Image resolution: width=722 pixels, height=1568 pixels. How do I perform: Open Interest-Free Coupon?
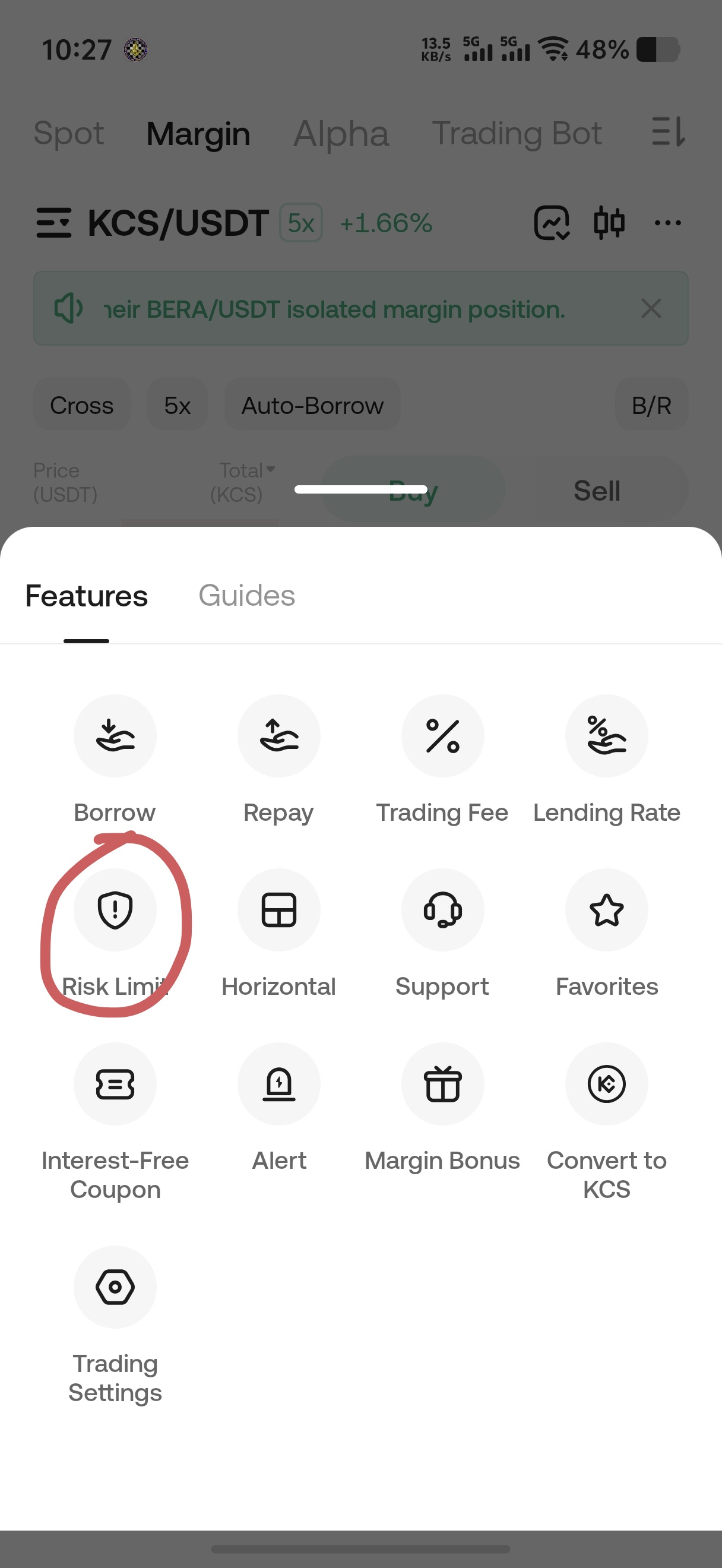(x=115, y=1084)
